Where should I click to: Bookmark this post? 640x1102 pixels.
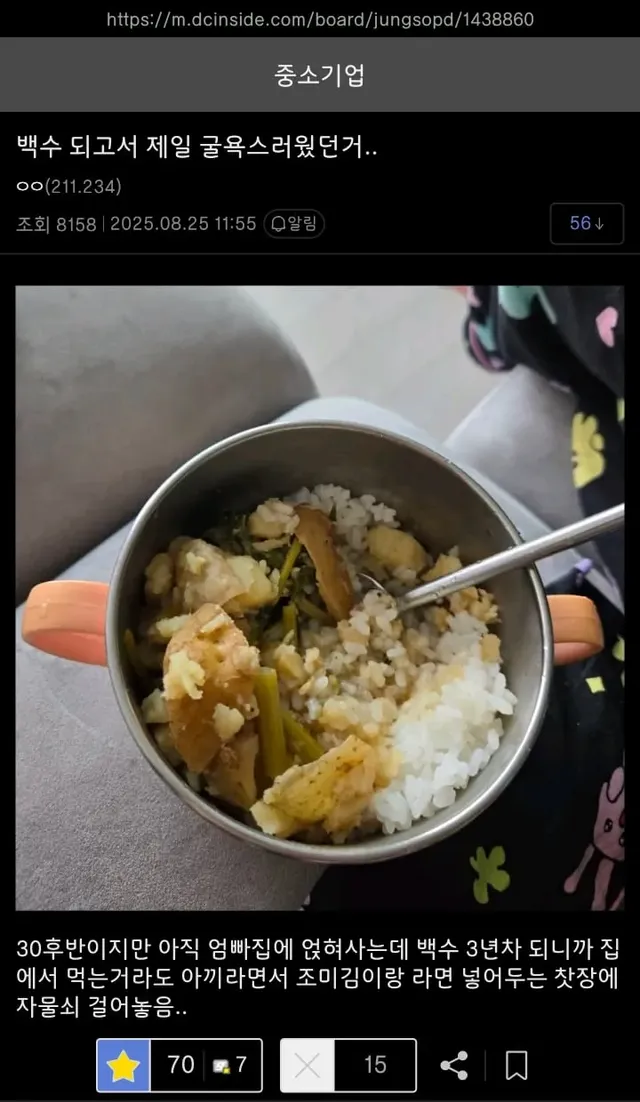coord(516,1065)
